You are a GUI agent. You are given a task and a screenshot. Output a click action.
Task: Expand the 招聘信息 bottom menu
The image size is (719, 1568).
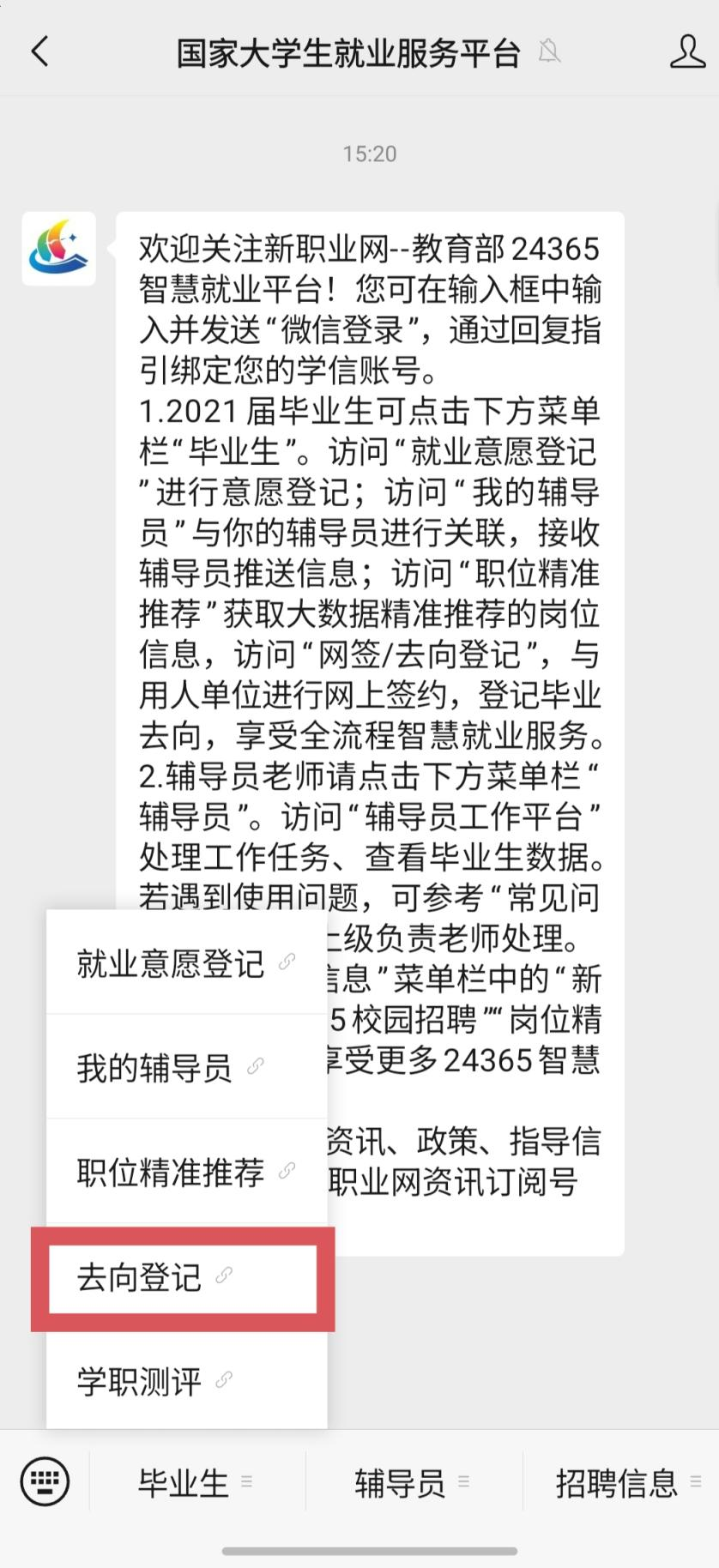click(628, 1482)
